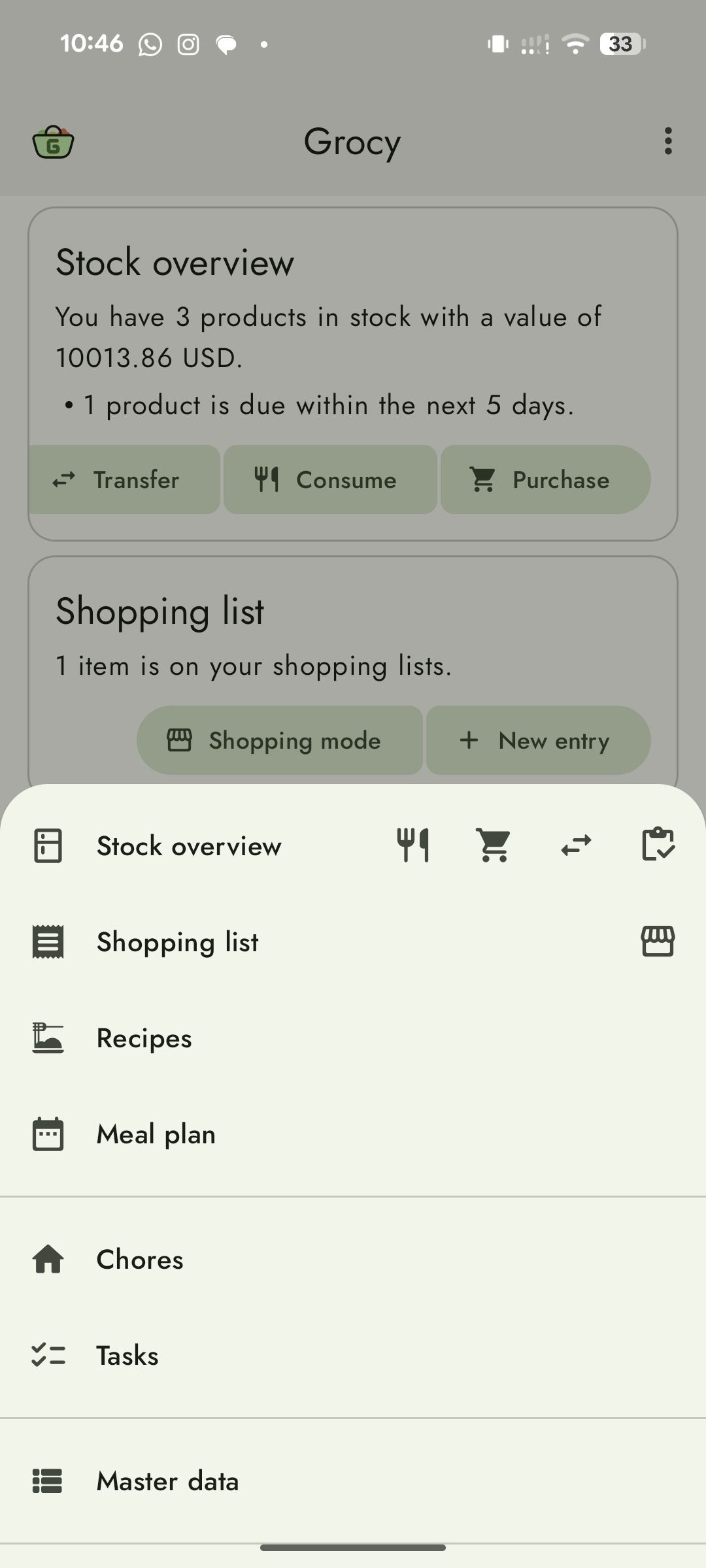Tap the shopping mode store icon in drawer
The image size is (706, 1568).
[x=658, y=941]
